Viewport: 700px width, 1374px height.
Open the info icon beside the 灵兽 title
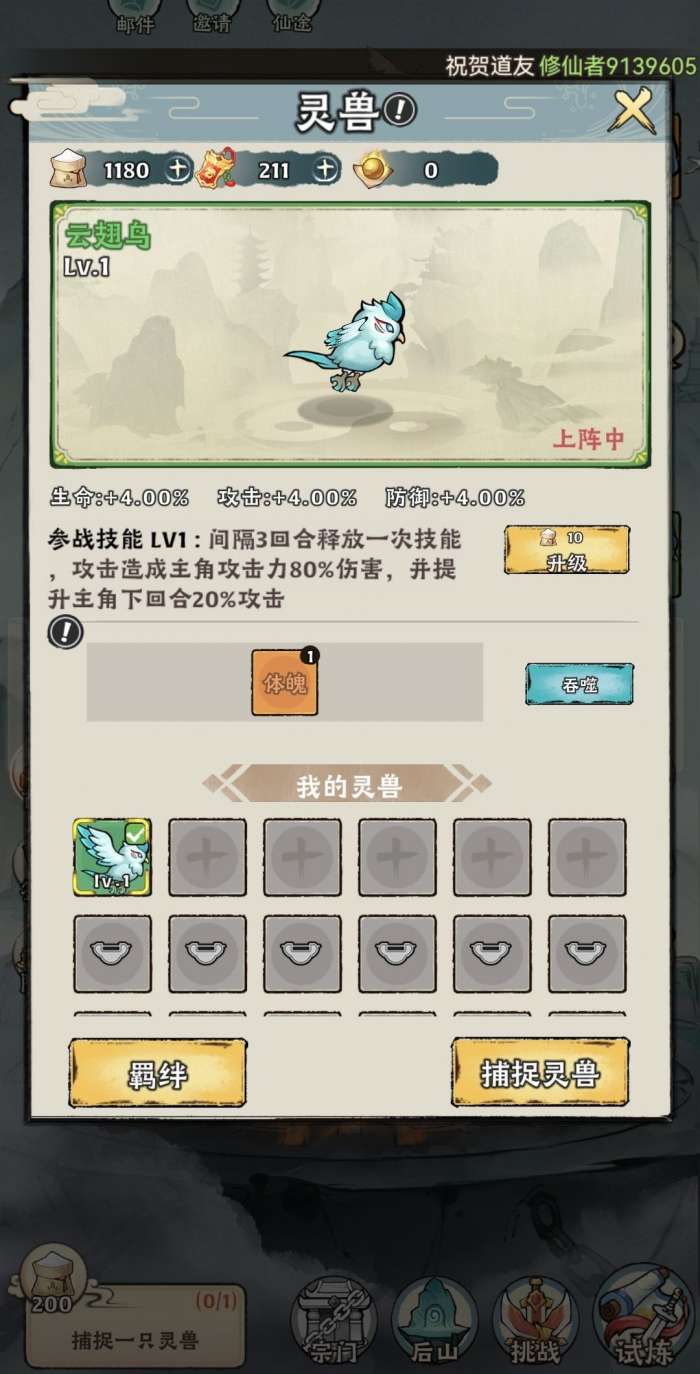(x=399, y=110)
